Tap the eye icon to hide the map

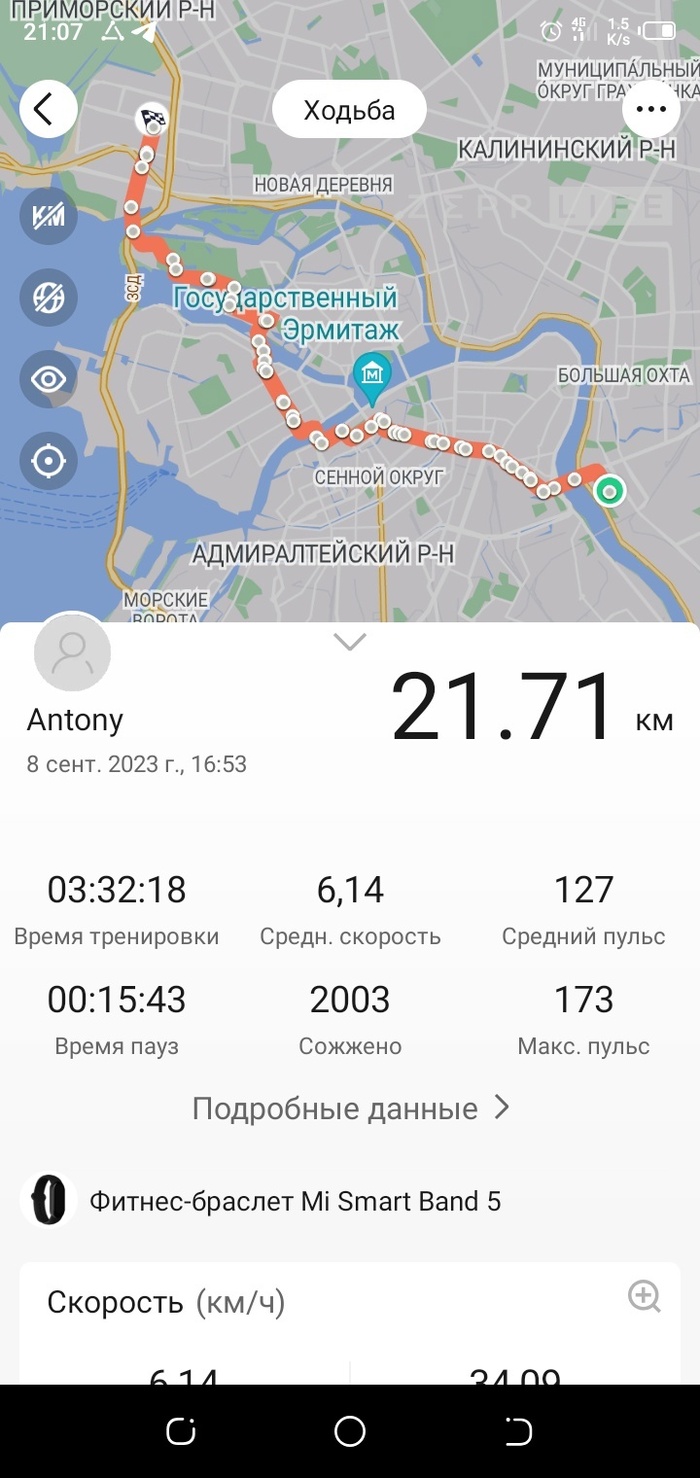click(48, 379)
